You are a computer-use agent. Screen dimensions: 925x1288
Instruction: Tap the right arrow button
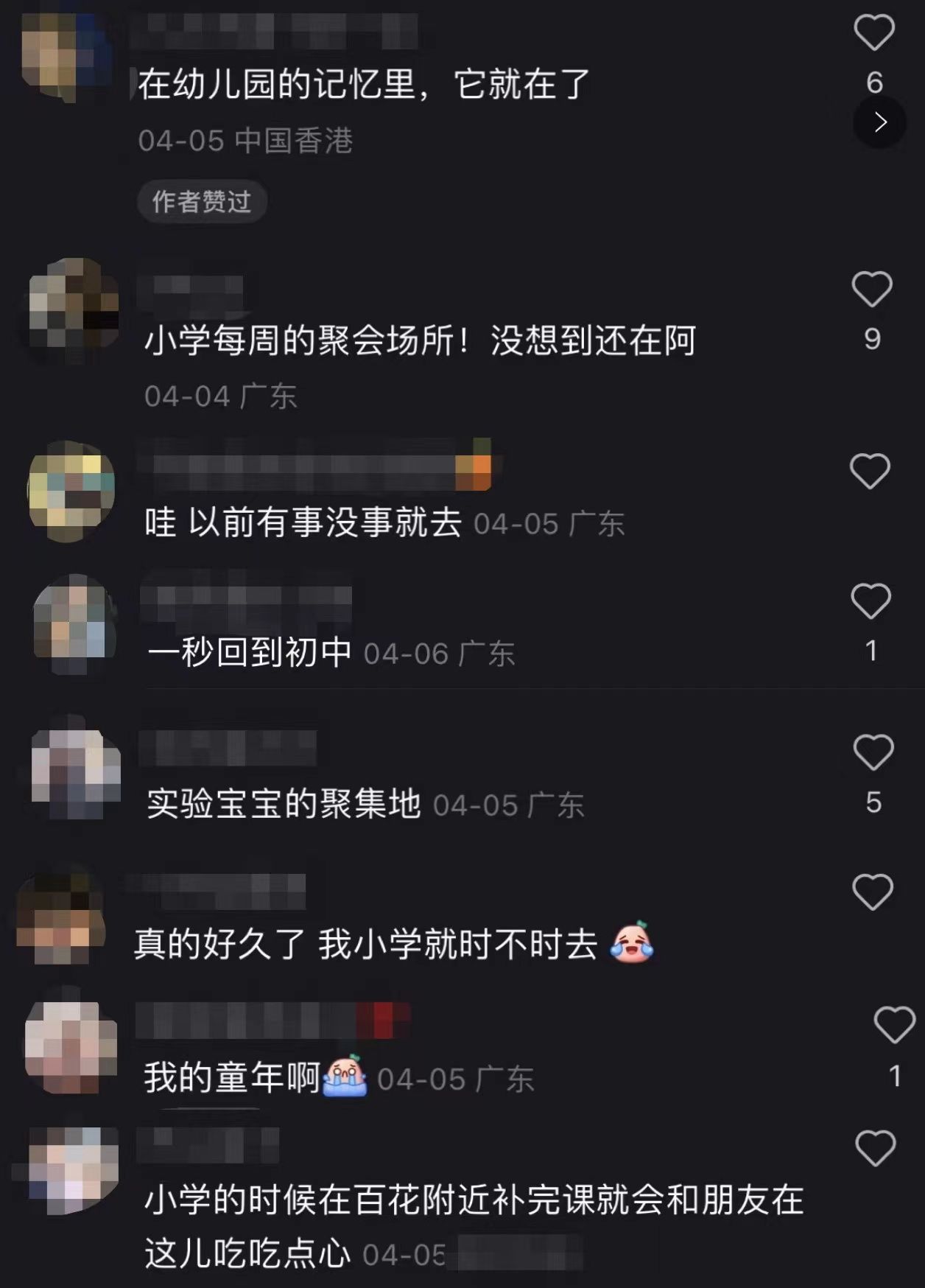[x=879, y=122]
